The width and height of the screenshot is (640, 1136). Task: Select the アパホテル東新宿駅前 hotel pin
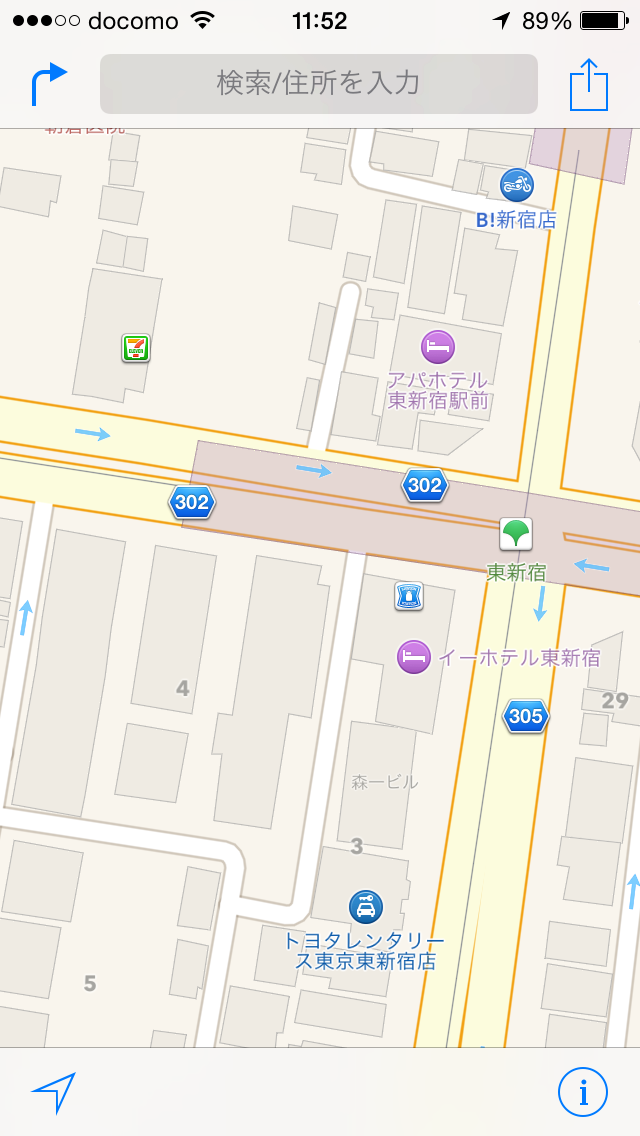tap(438, 347)
